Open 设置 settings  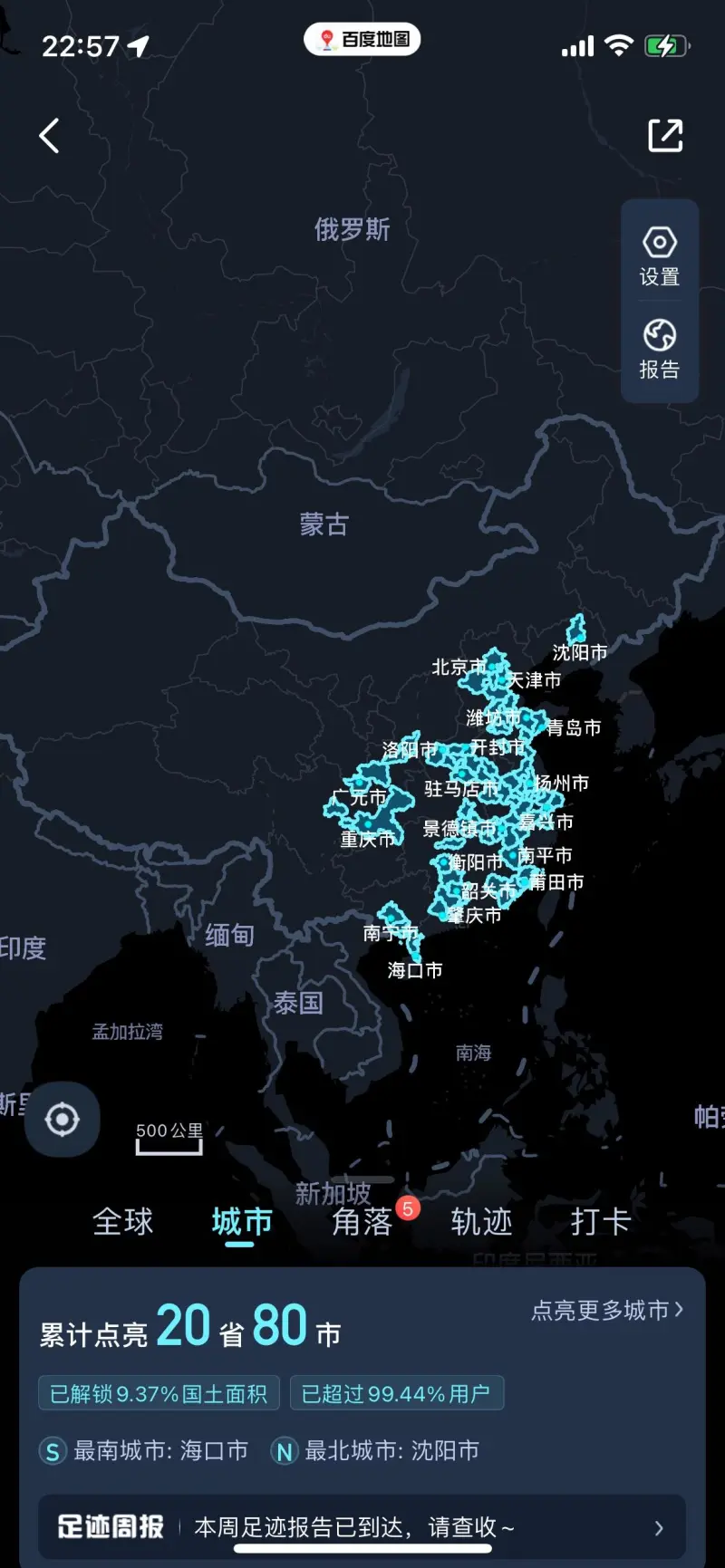click(660, 257)
